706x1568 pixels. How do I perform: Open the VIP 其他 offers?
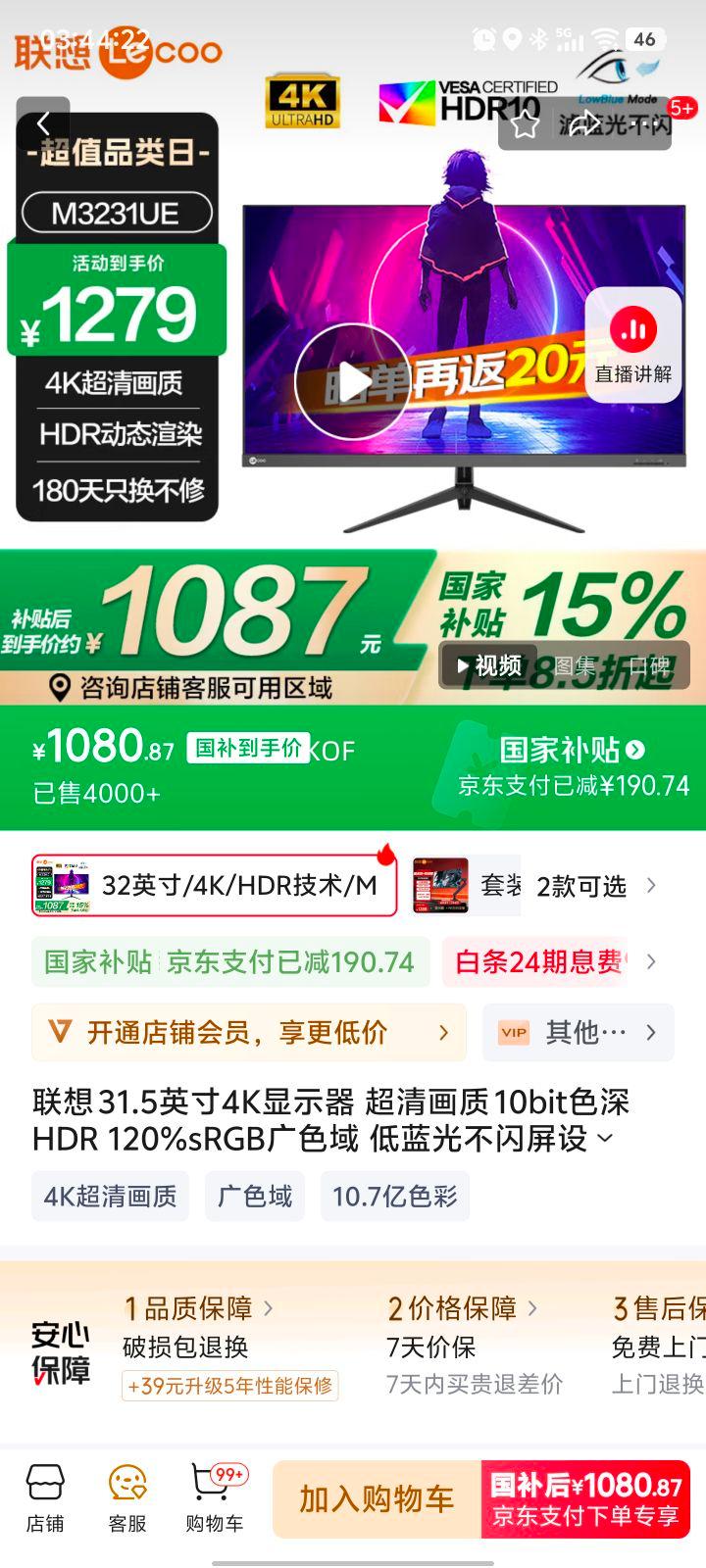pyautogui.click(x=578, y=1032)
